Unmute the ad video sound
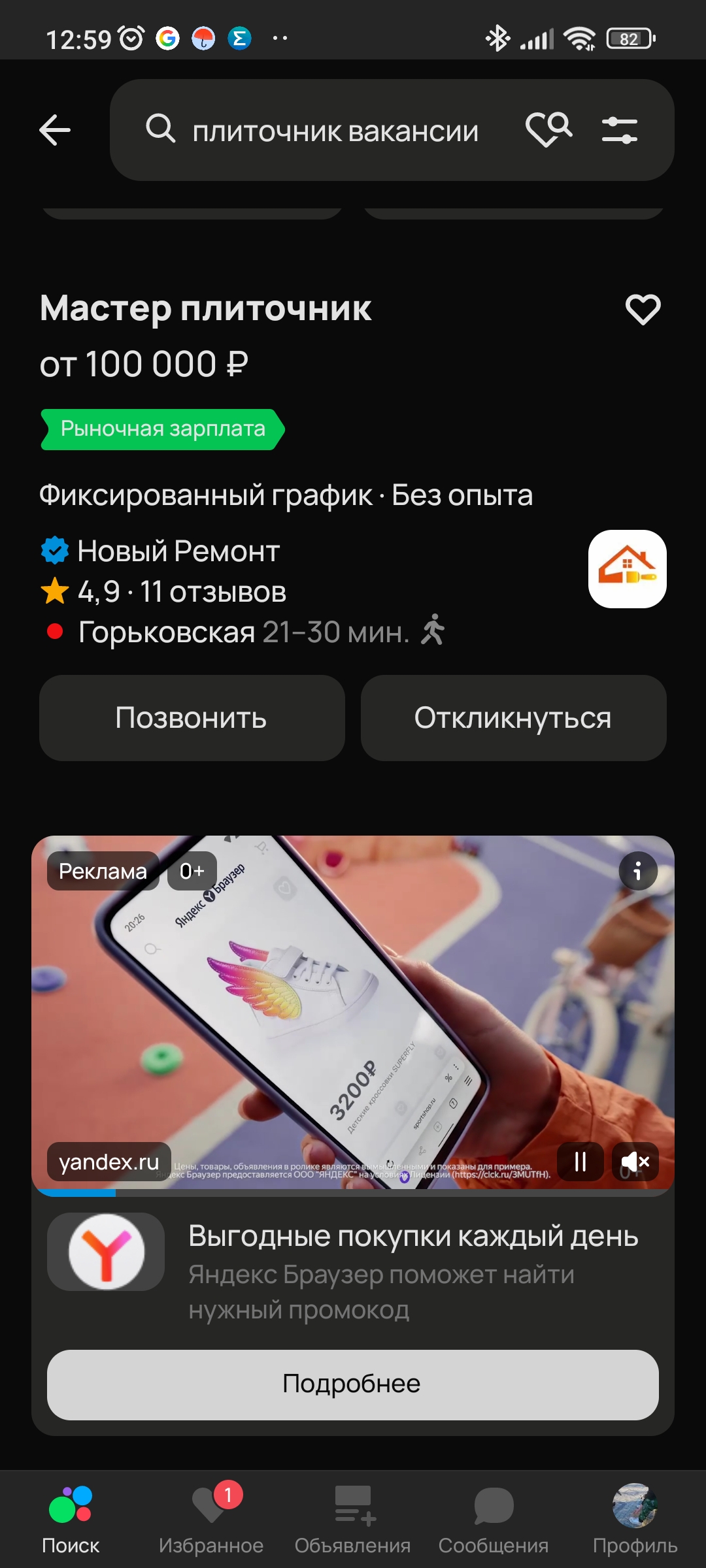This screenshot has height=1568, width=706. tap(635, 1161)
